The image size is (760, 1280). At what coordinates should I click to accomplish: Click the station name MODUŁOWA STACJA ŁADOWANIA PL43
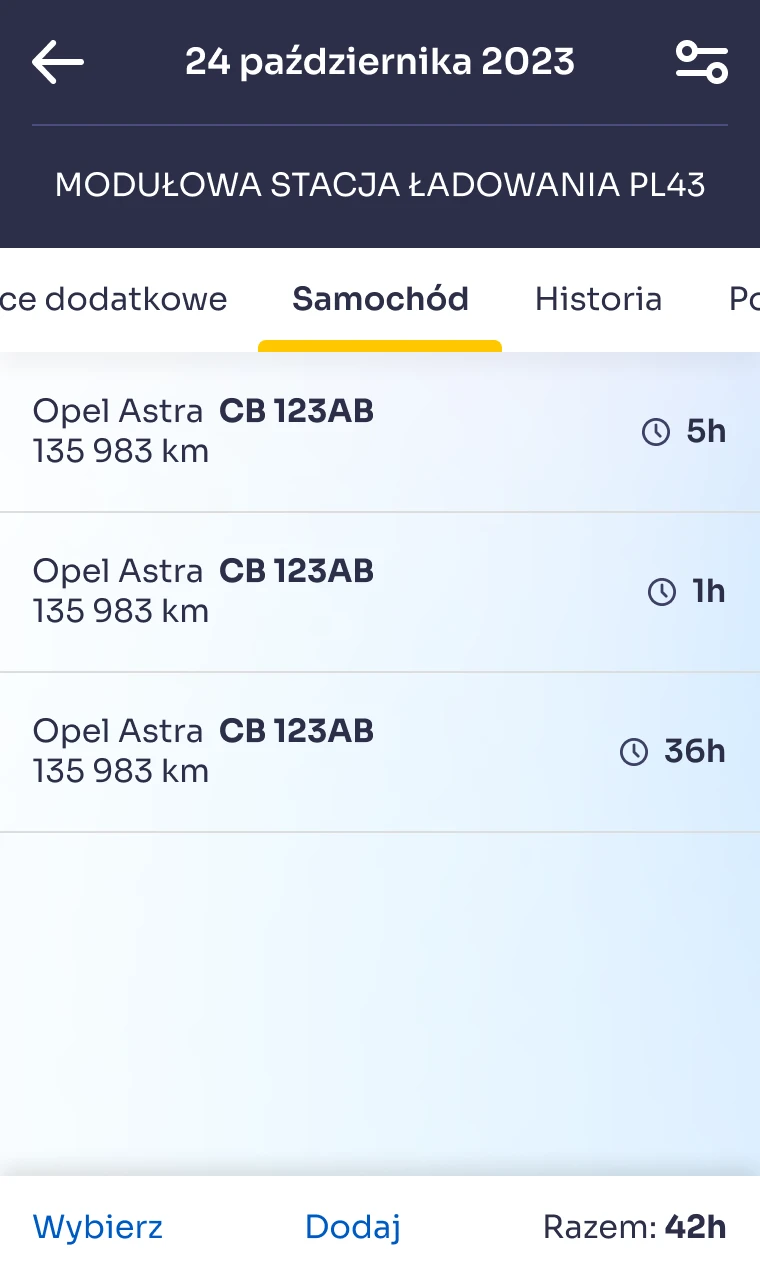pos(380,185)
